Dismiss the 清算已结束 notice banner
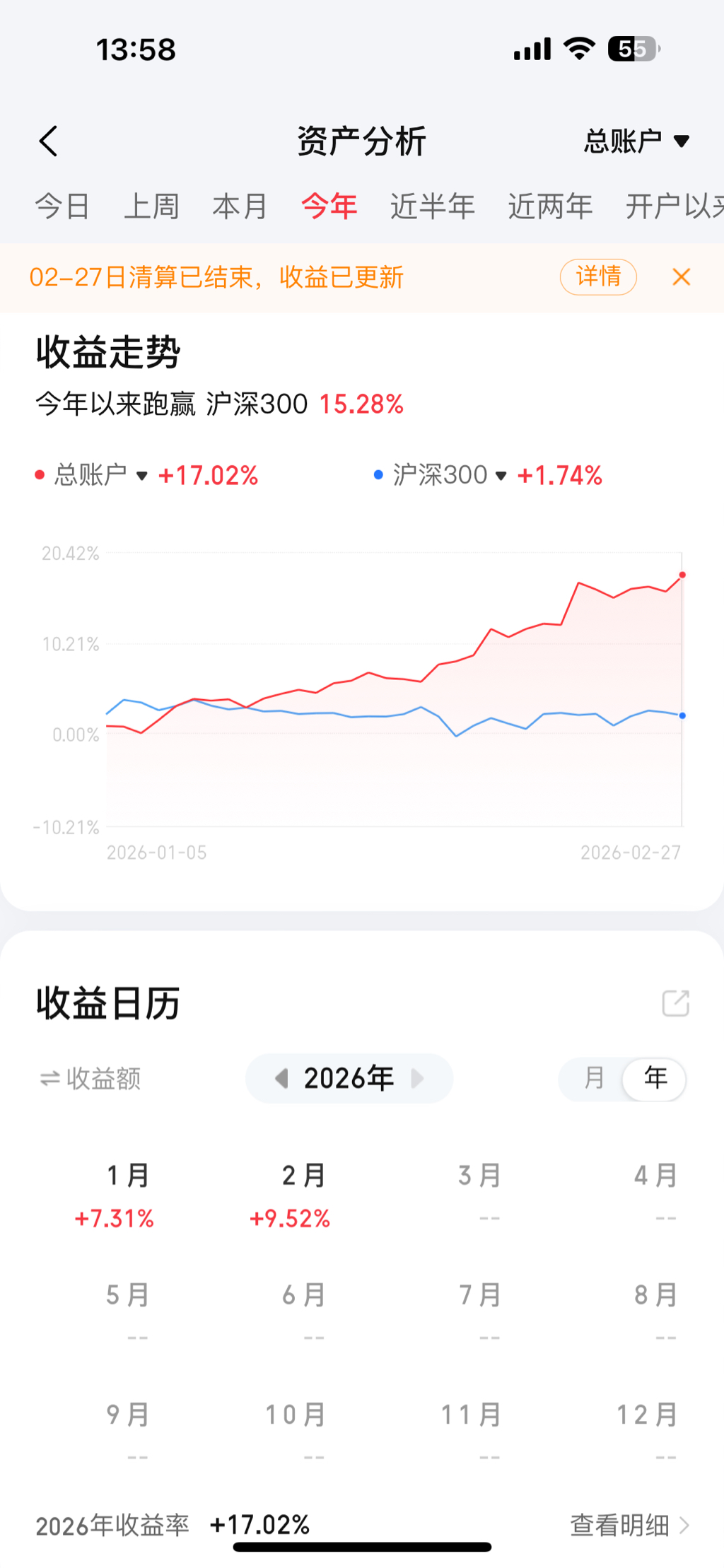 (x=681, y=277)
